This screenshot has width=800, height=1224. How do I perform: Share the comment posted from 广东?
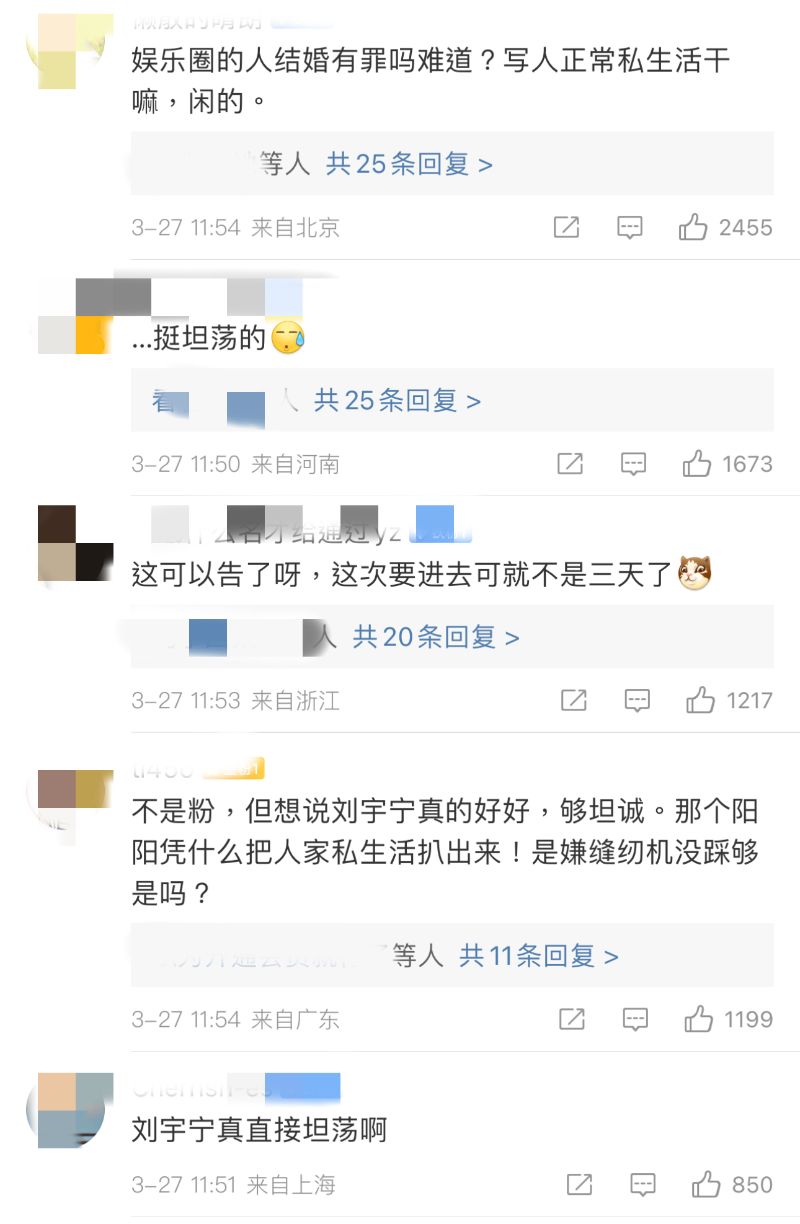(571, 1019)
